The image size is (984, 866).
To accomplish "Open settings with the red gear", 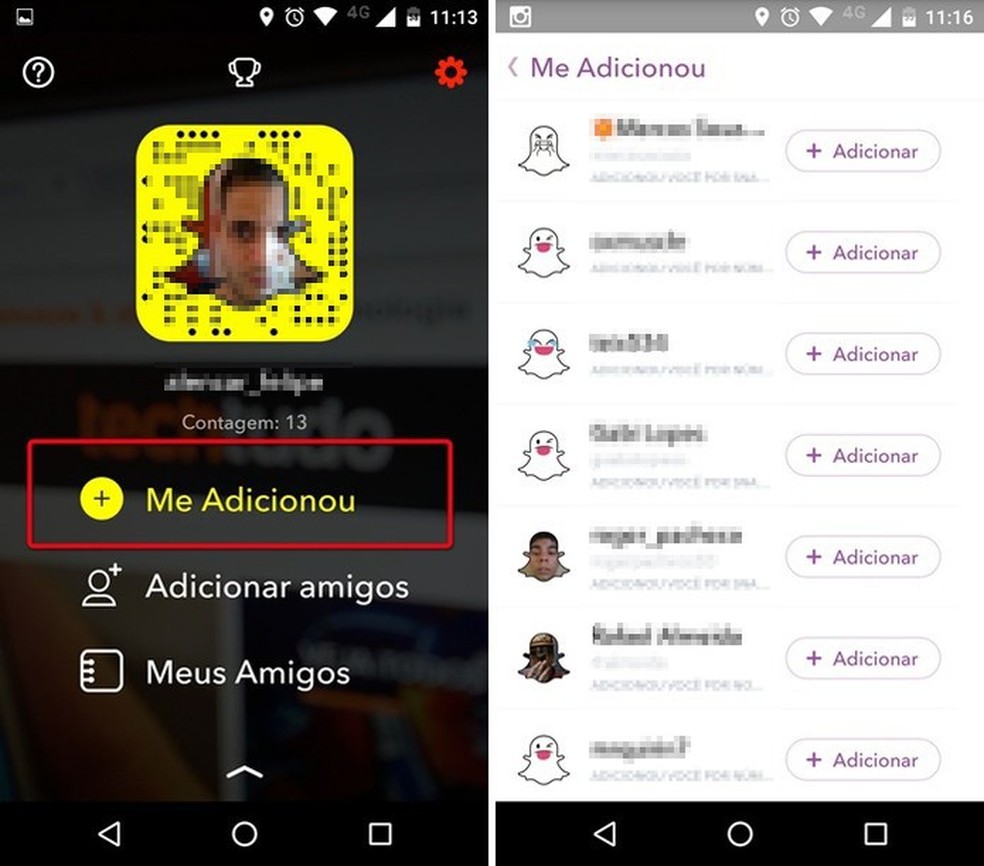I will tap(451, 72).
